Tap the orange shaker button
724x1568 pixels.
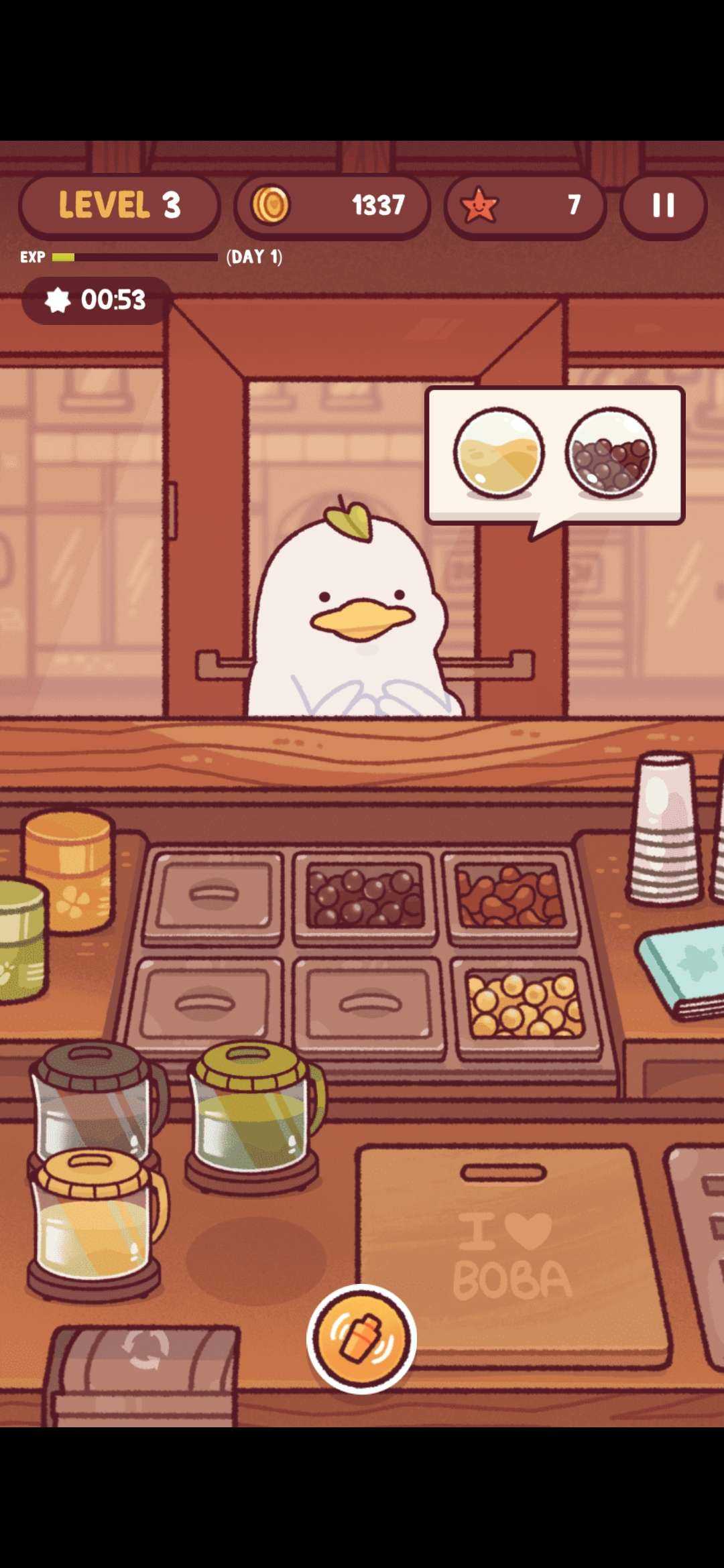point(361,1339)
